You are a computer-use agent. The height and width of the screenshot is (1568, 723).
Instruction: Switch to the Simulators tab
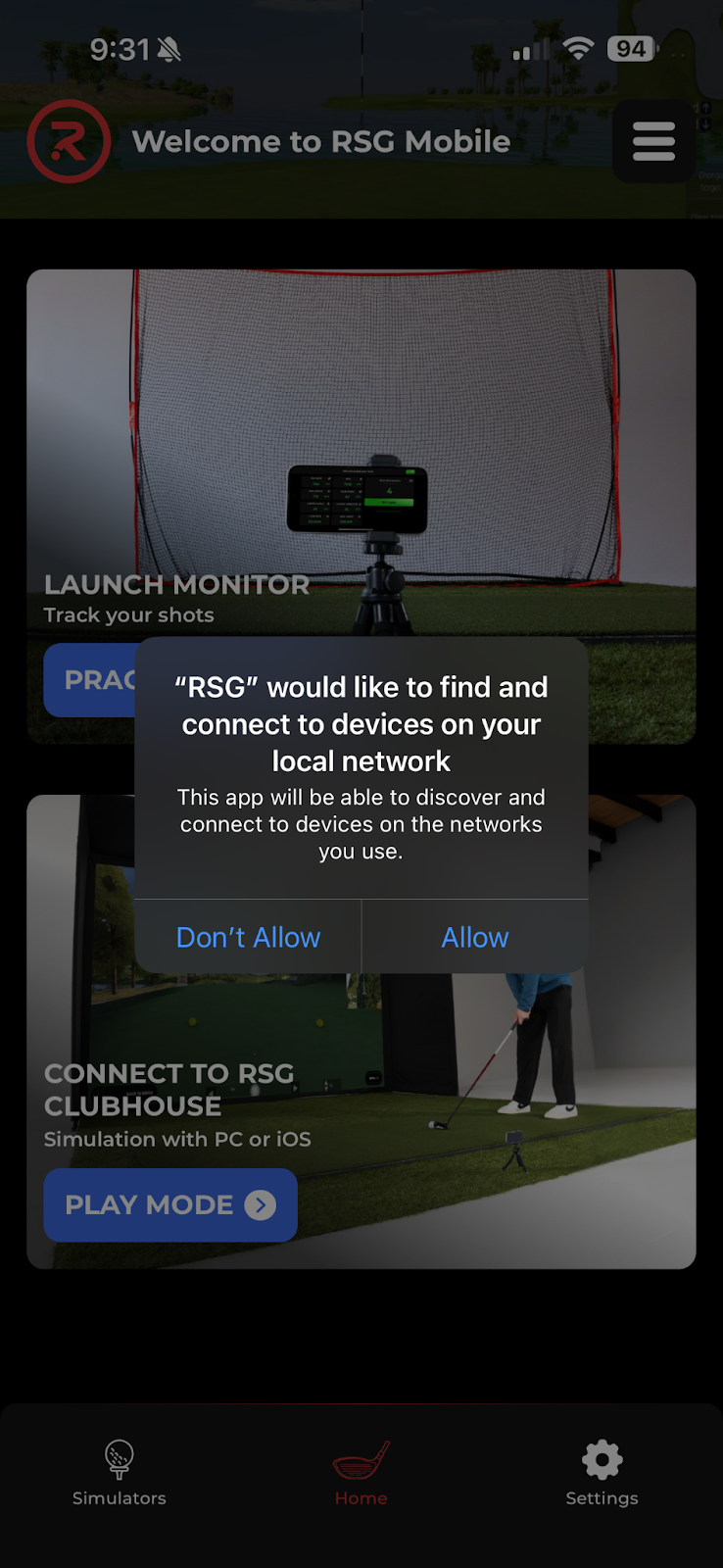(120, 1472)
